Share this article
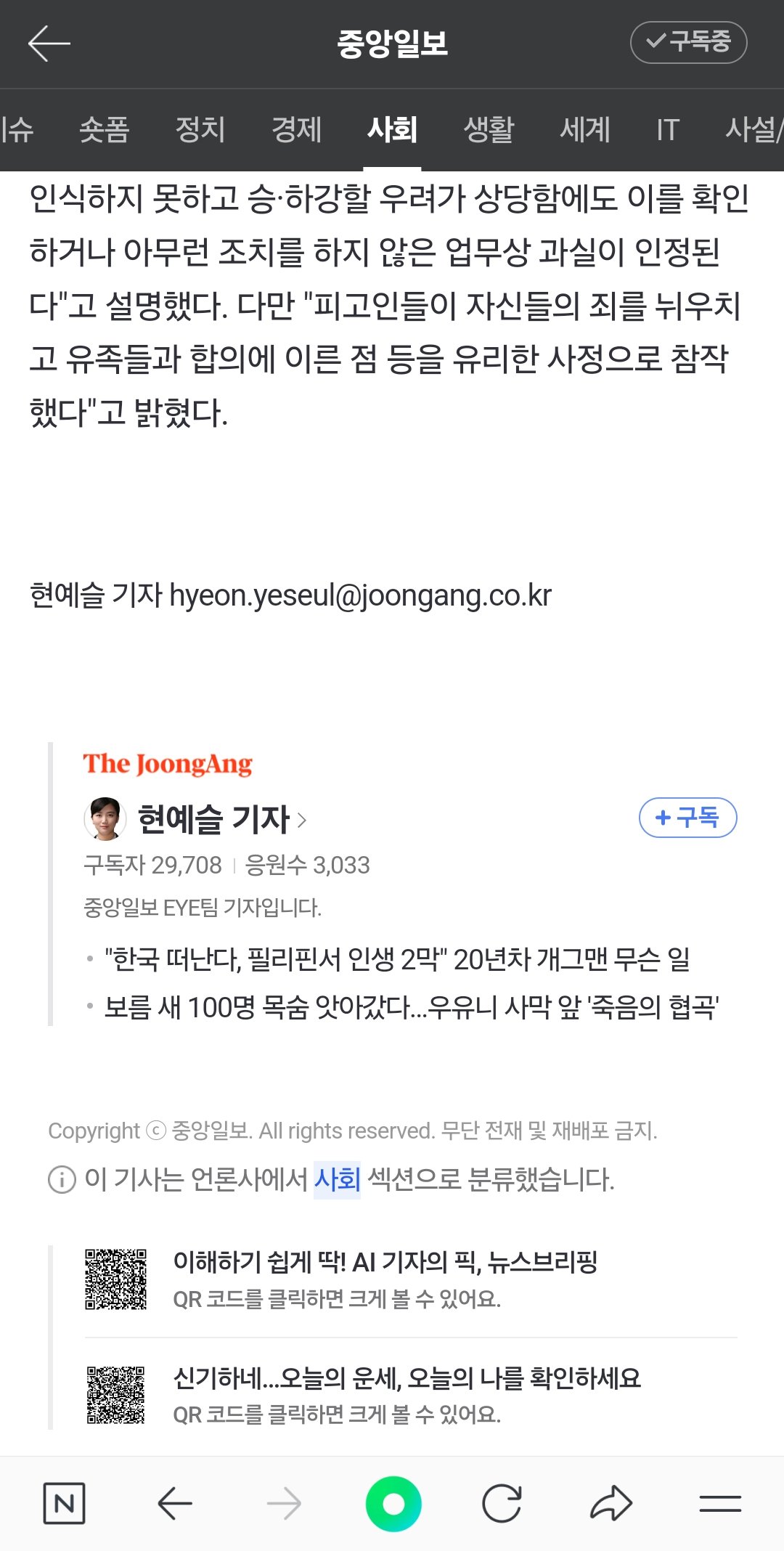Image resolution: width=784 pixels, height=1551 pixels. click(611, 1503)
